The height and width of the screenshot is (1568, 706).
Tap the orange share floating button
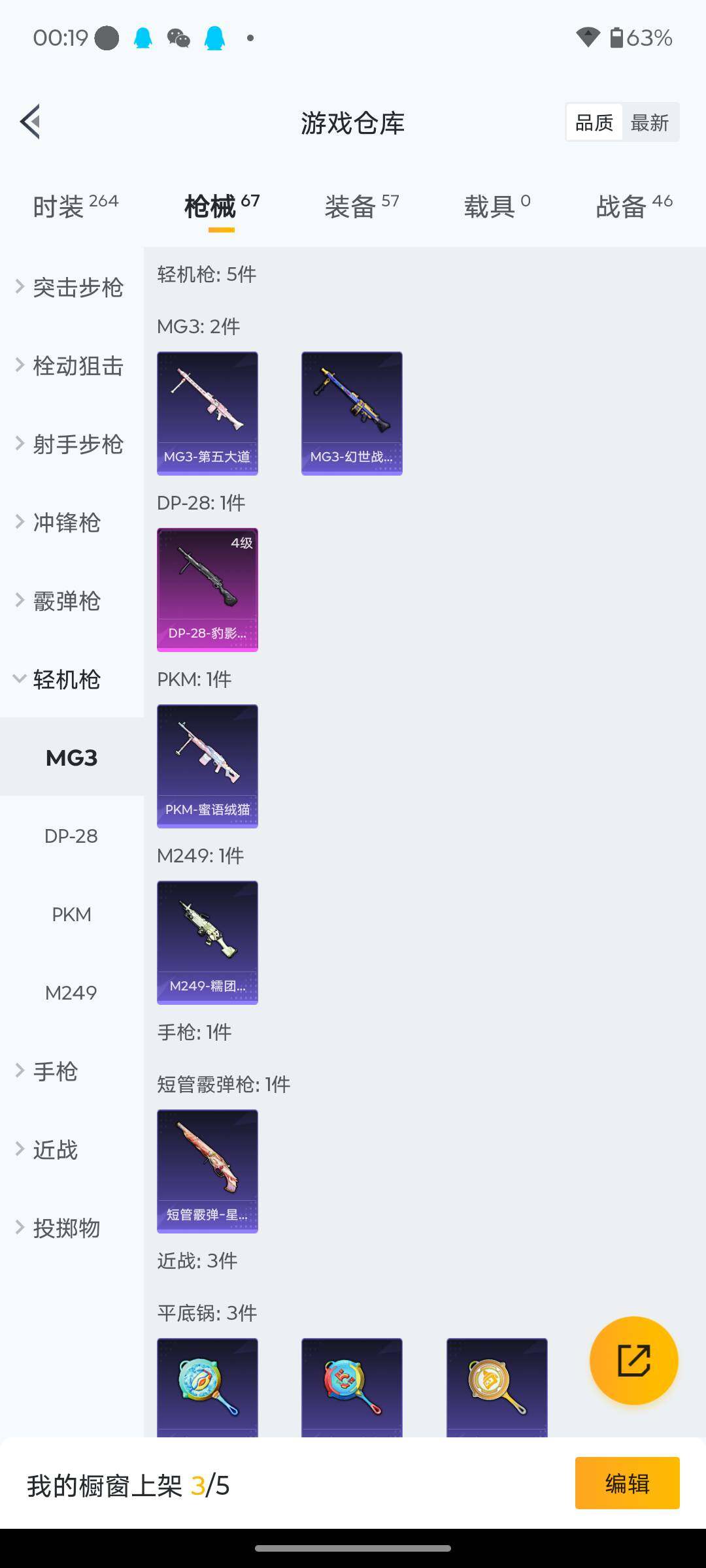click(633, 1360)
